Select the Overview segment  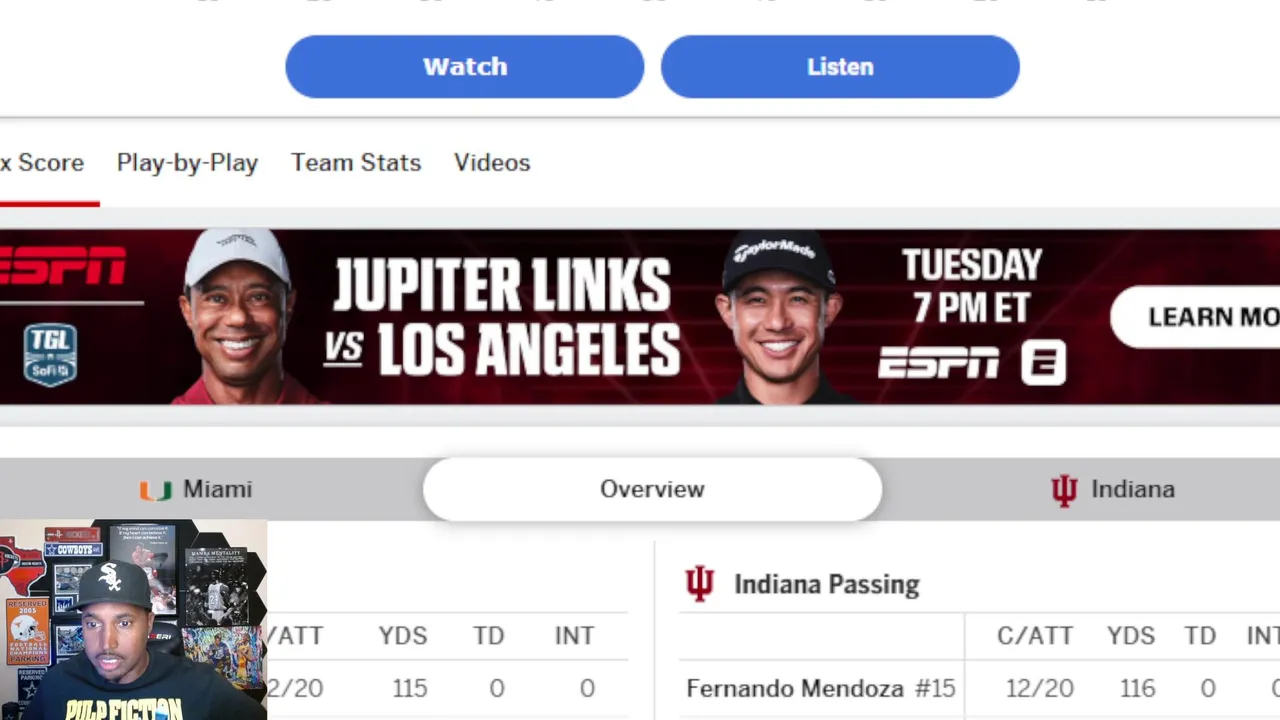point(652,489)
